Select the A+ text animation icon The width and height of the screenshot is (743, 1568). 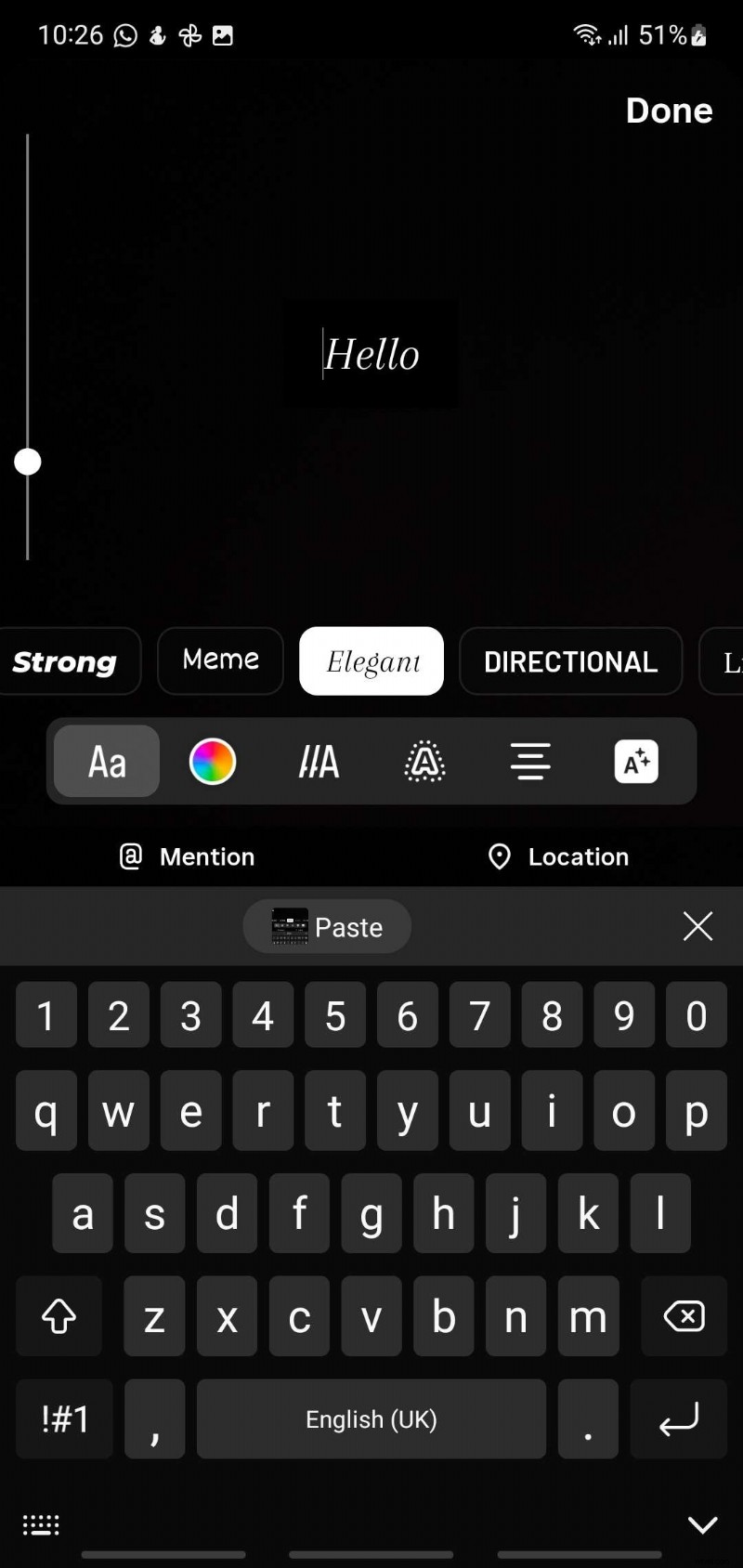(635, 762)
